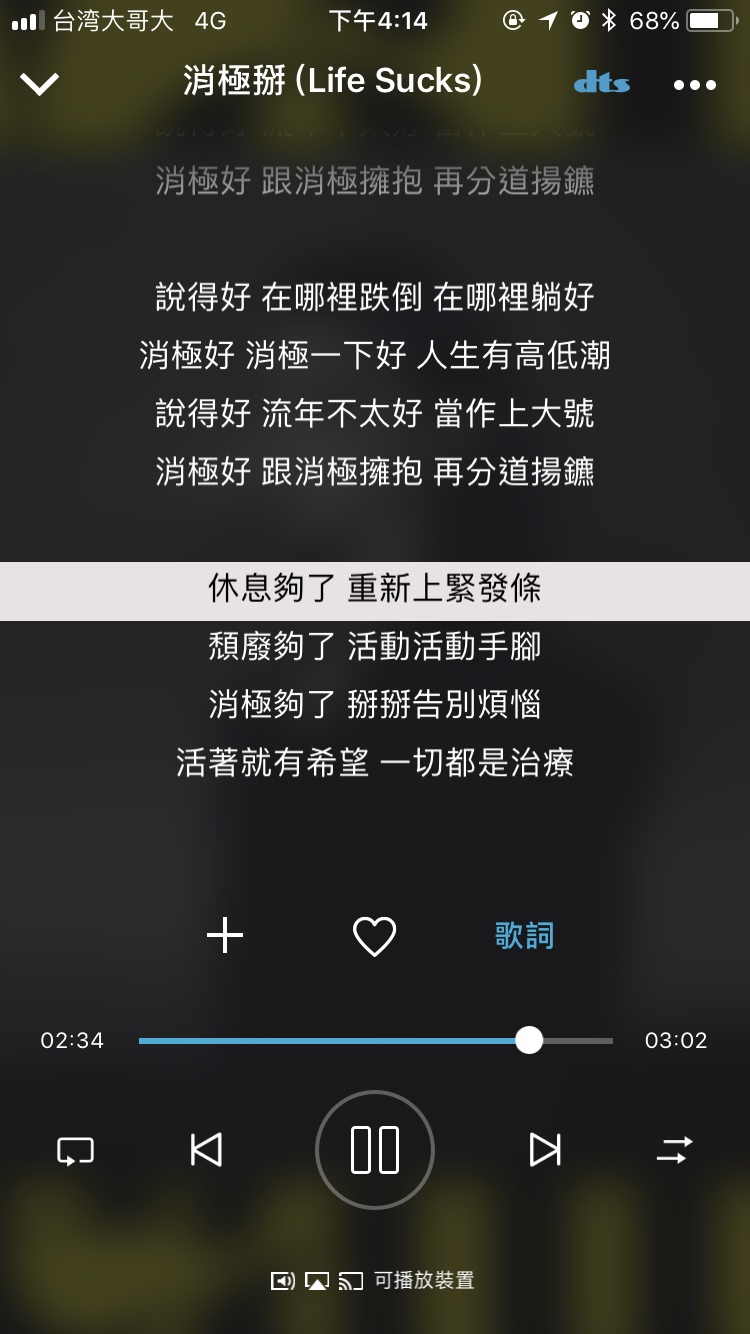
Task: Skip to the next track
Action: (545, 1150)
